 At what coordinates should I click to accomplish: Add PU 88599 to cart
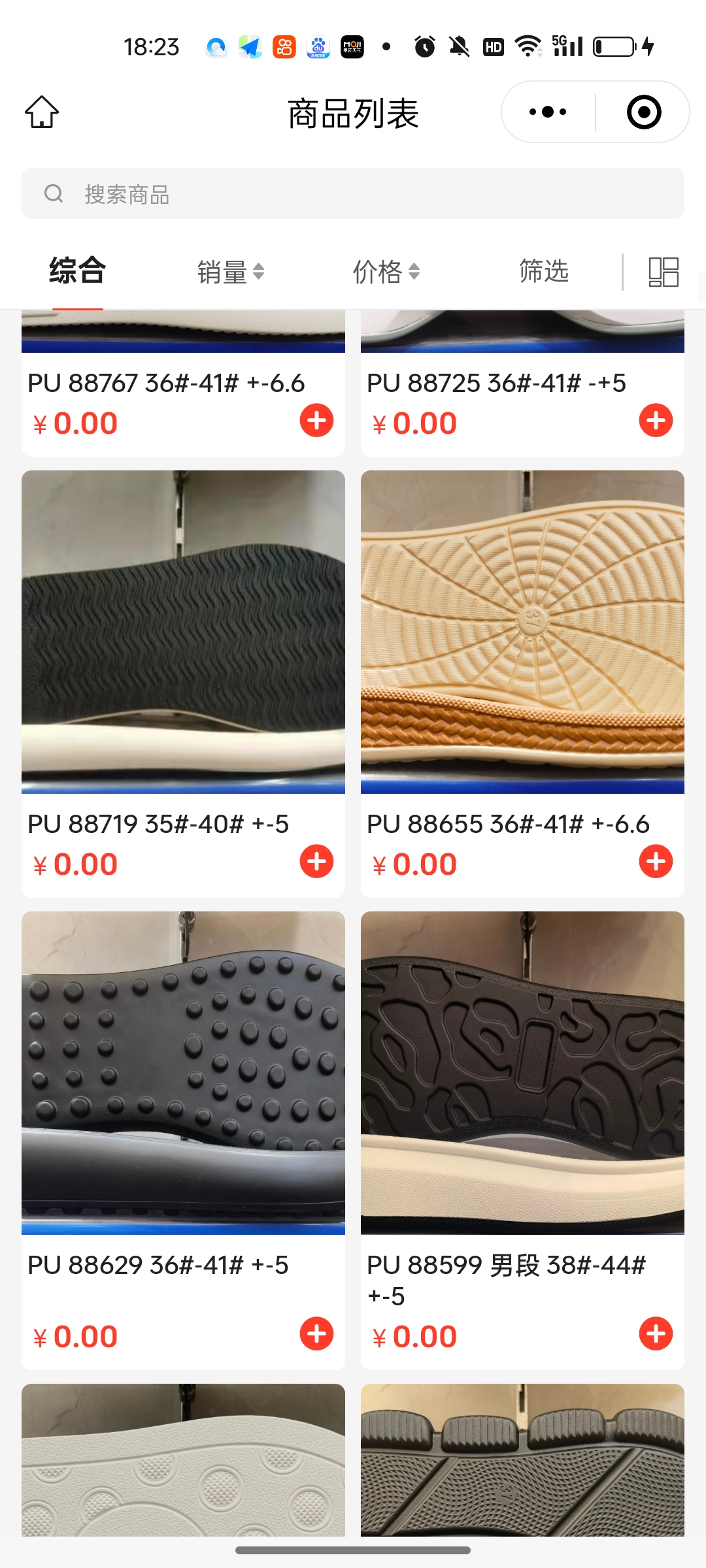(x=656, y=1333)
